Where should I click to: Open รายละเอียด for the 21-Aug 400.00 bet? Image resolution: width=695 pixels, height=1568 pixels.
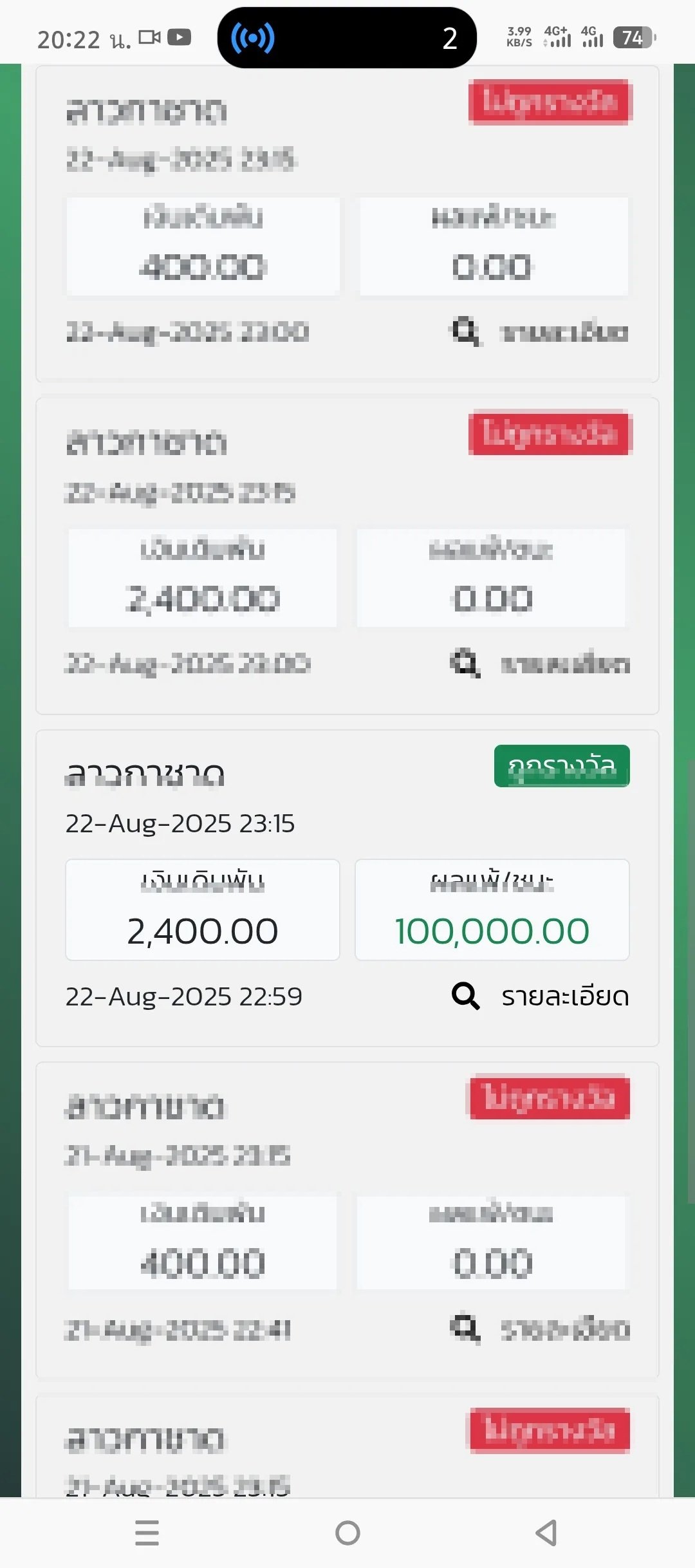[541, 1329]
